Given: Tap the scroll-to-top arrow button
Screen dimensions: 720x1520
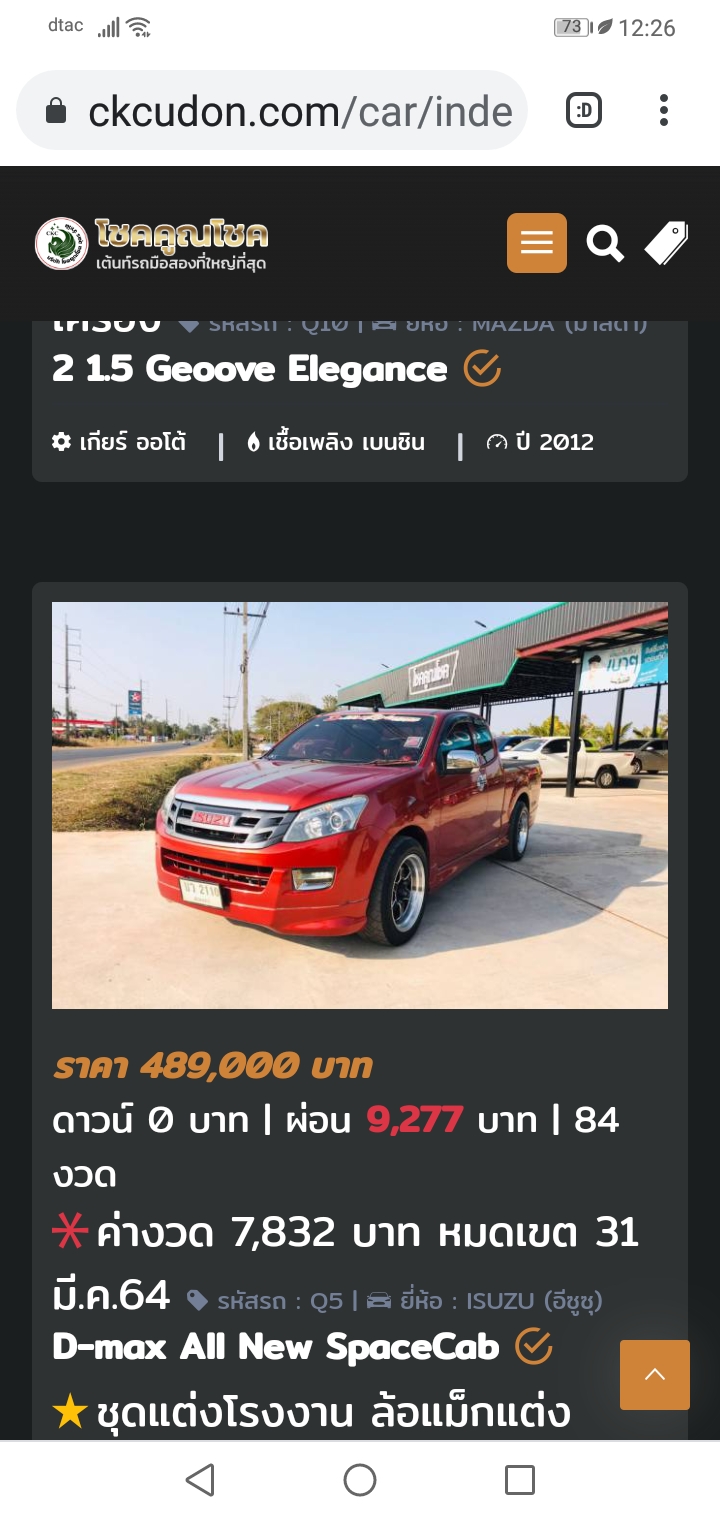Looking at the screenshot, I should coord(655,1375).
